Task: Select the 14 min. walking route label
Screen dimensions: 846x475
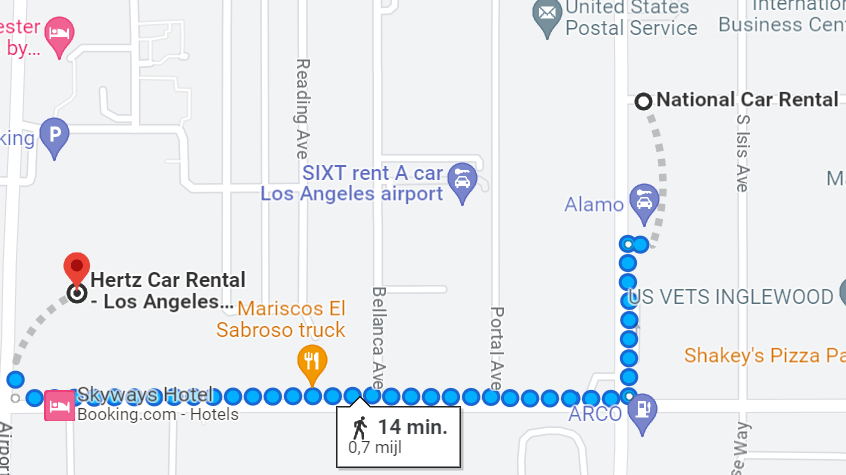Action: [x=398, y=436]
